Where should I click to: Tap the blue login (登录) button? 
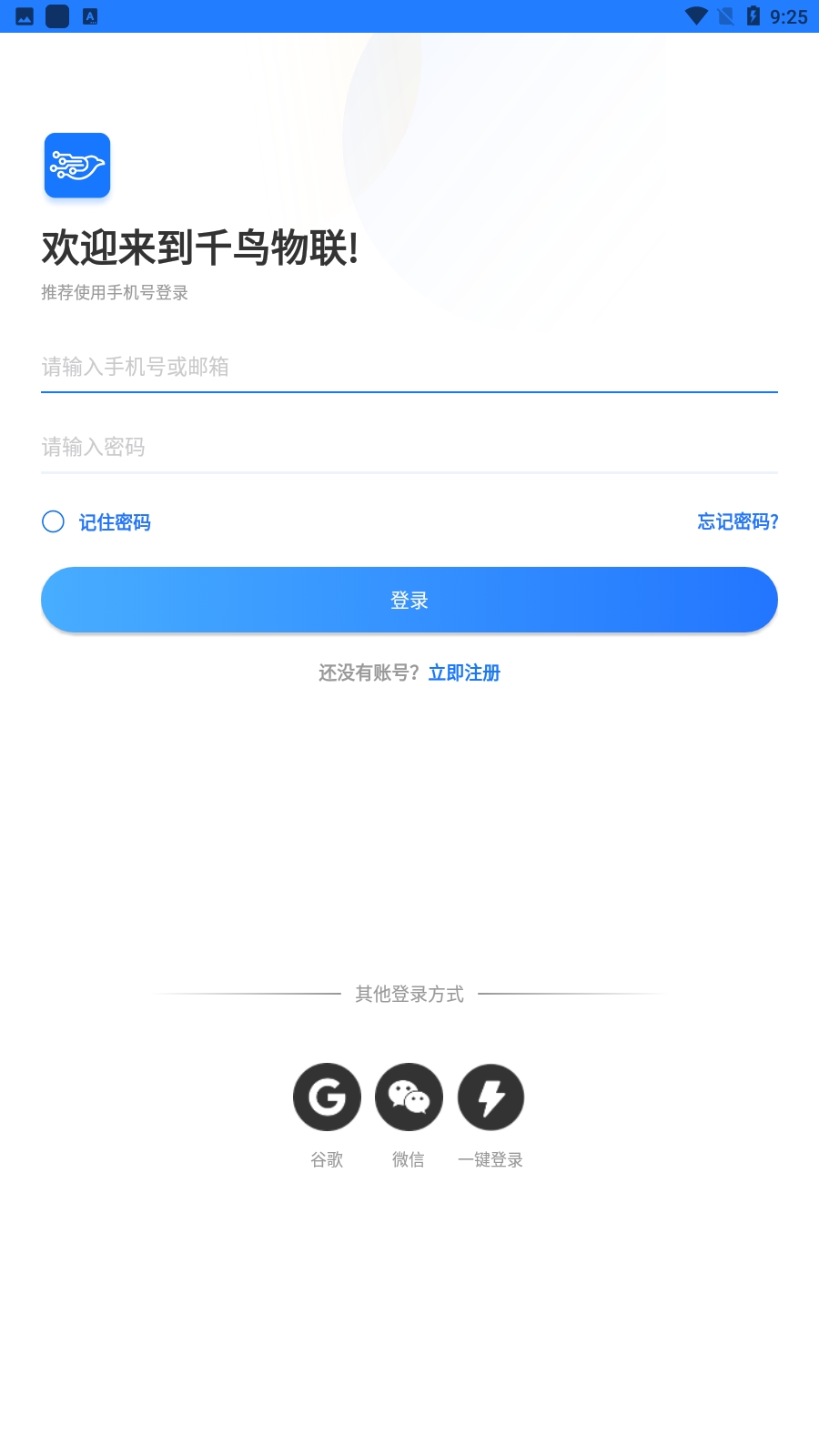pyautogui.click(x=409, y=600)
